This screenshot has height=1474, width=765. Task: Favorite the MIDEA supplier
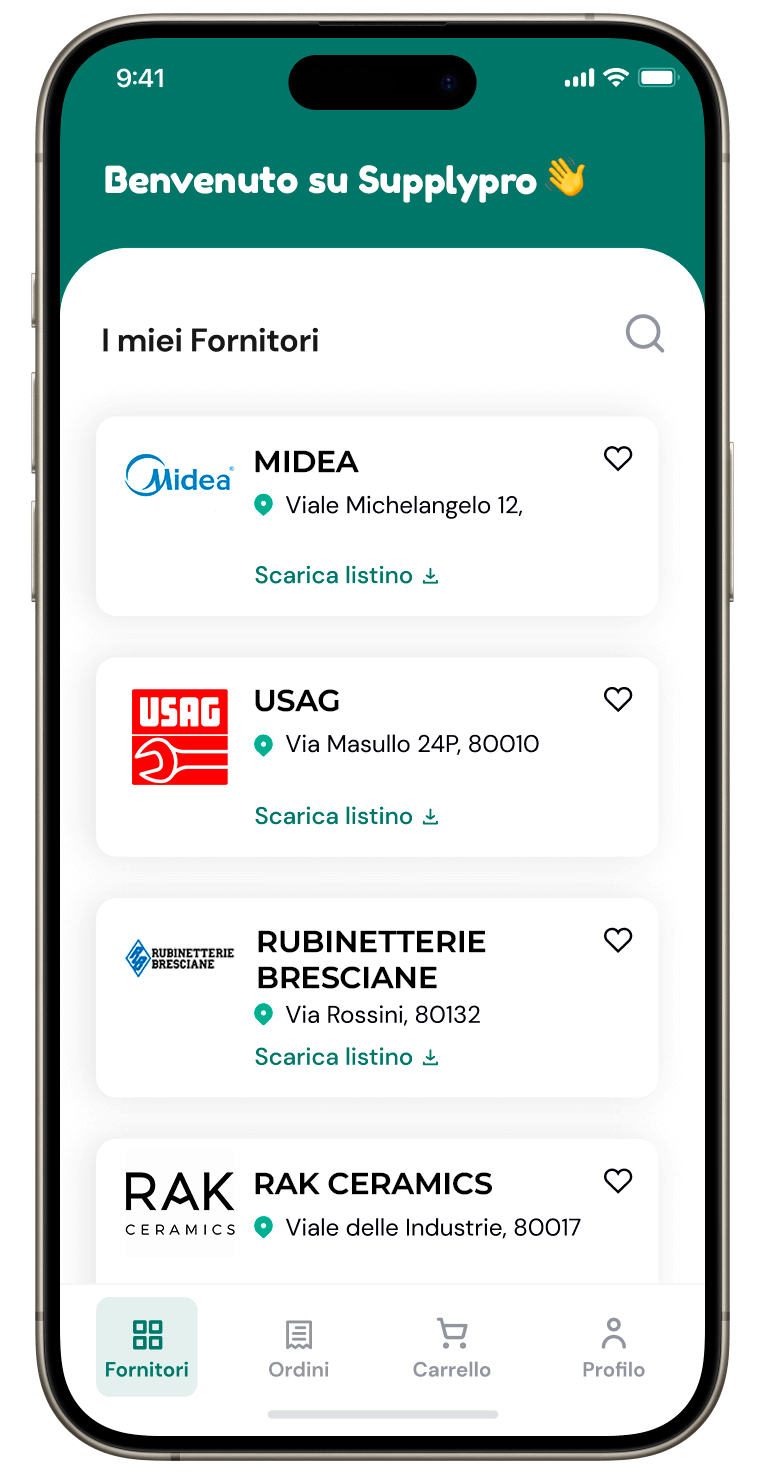click(x=618, y=458)
